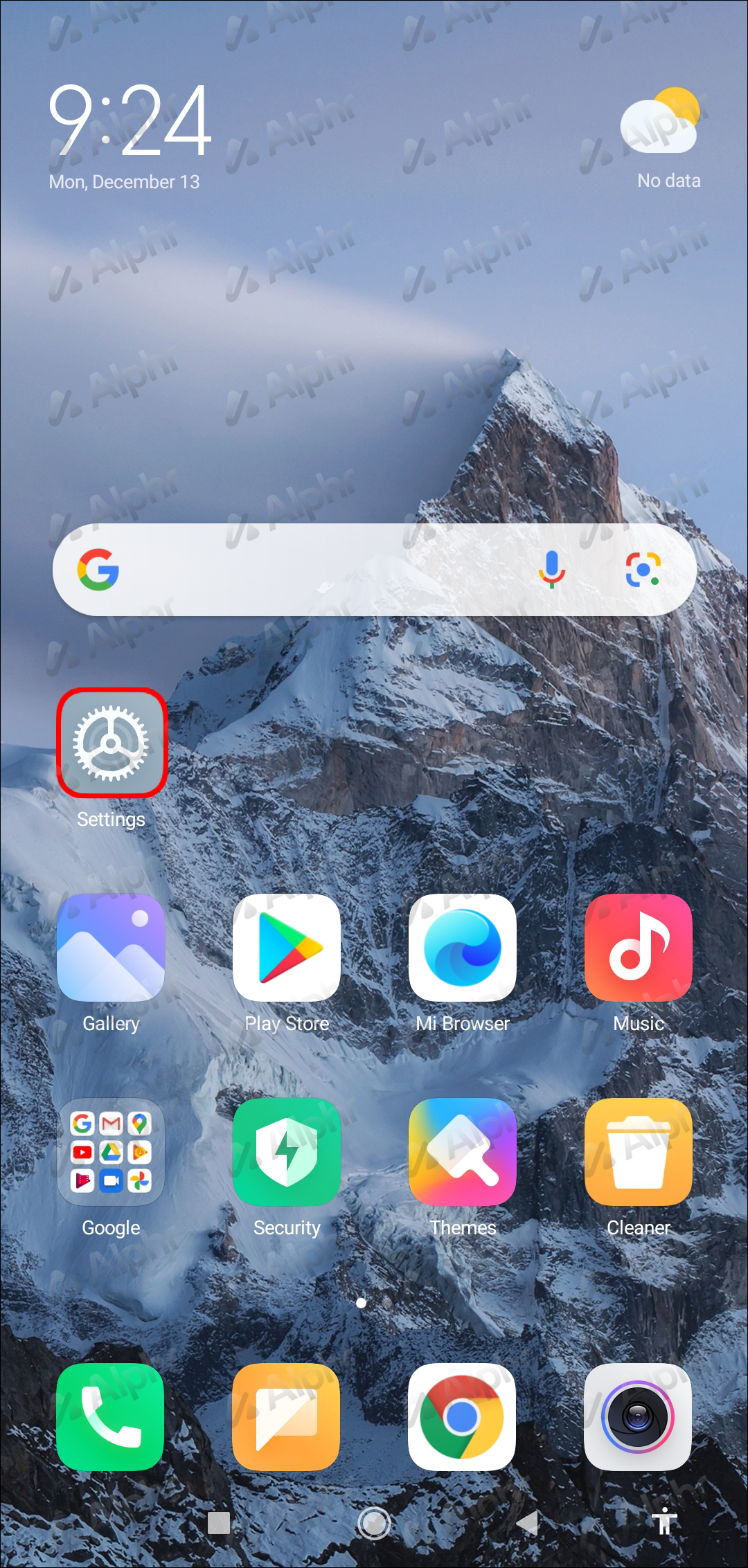Tap the accessibility shortcut button

(664, 1522)
